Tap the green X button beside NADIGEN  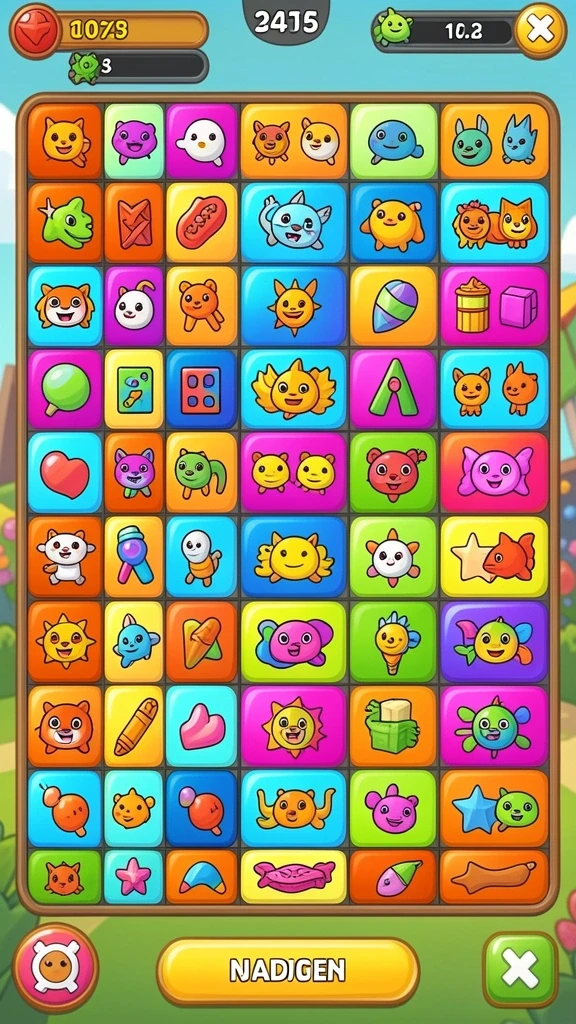pyautogui.click(x=520, y=970)
